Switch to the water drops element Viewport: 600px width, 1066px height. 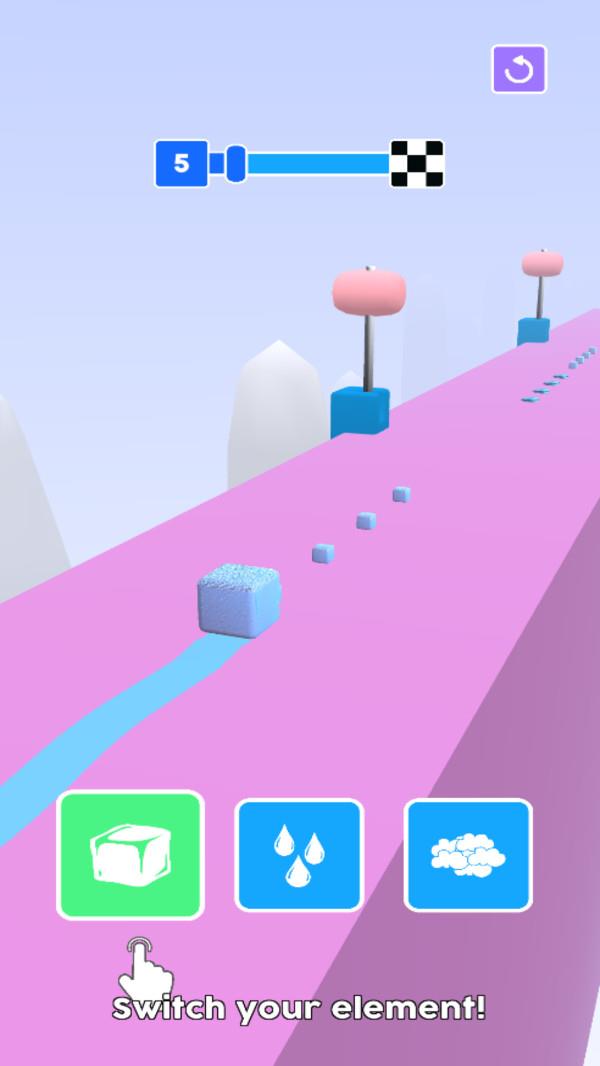pos(299,855)
